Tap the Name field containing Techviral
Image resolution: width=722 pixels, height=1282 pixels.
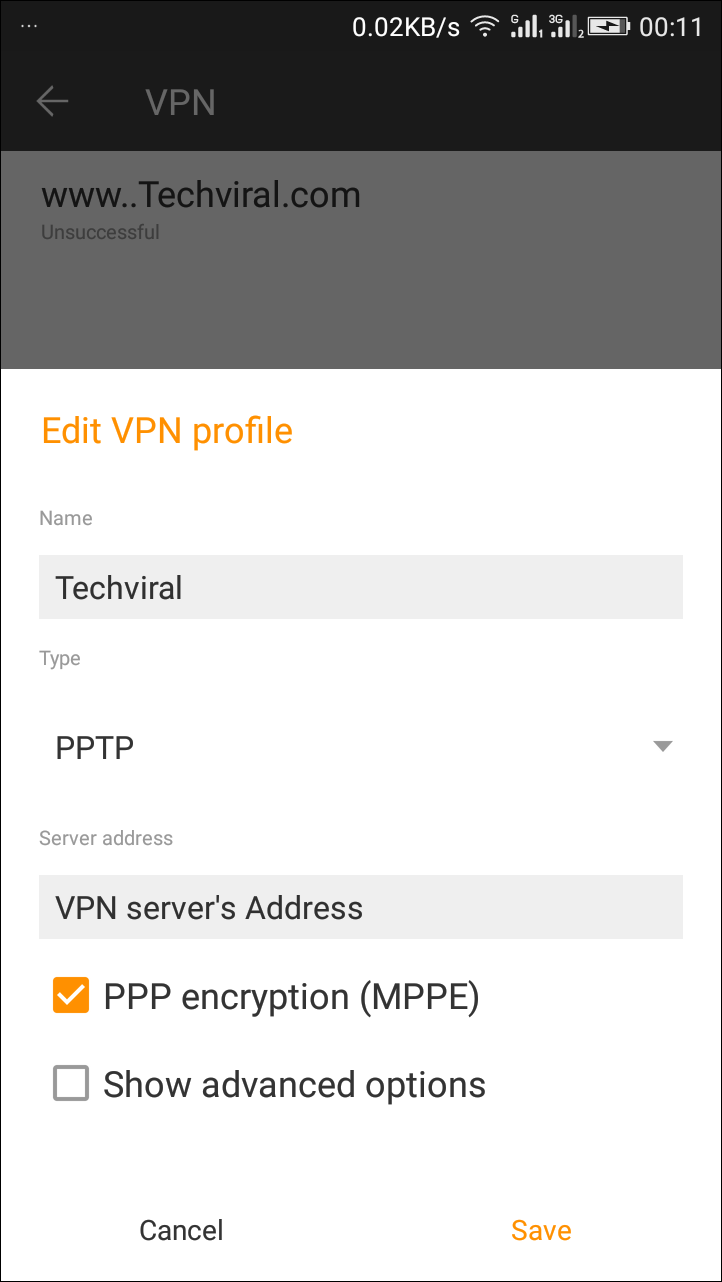point(360,587)
